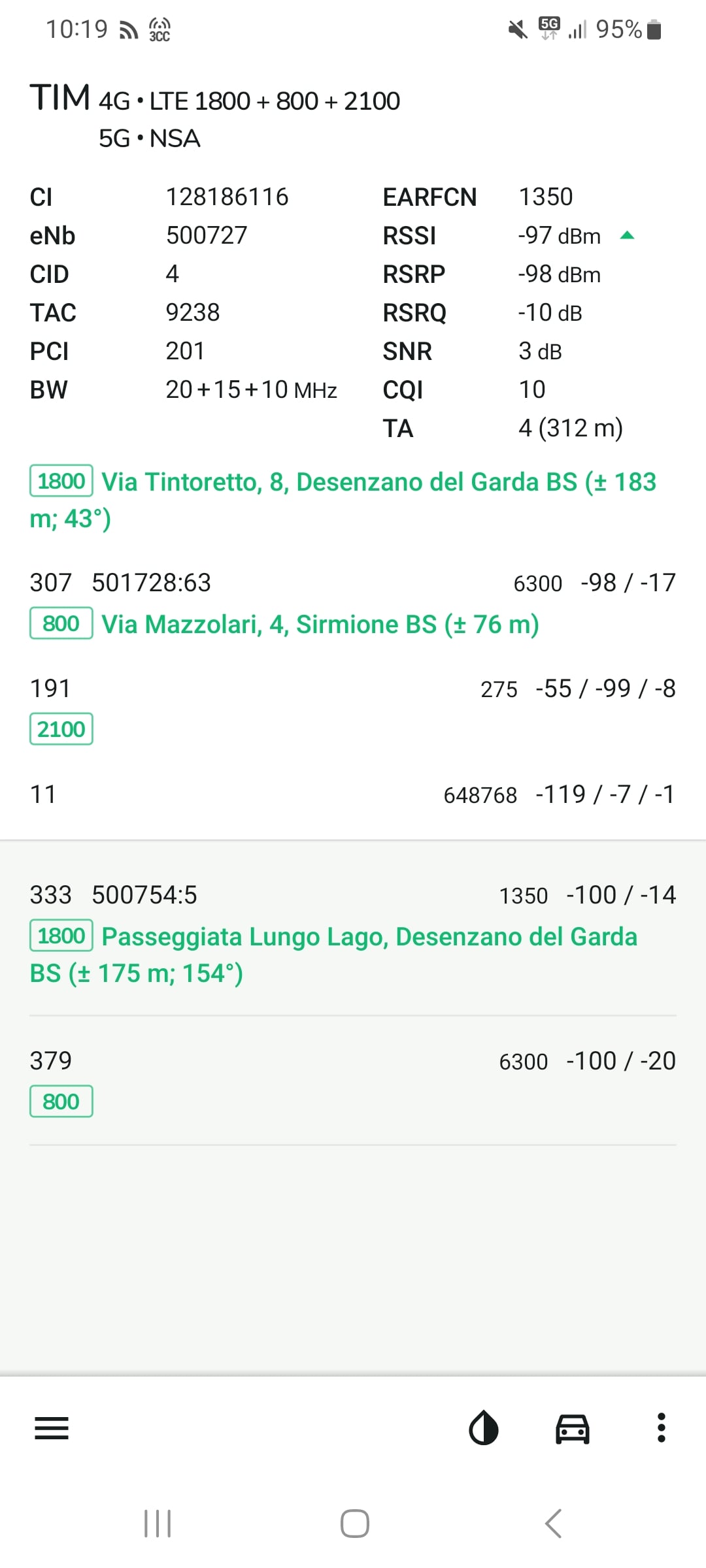706x1568 pixels.
Task: Open the hamburger menu
Action: coord(52,1428)
